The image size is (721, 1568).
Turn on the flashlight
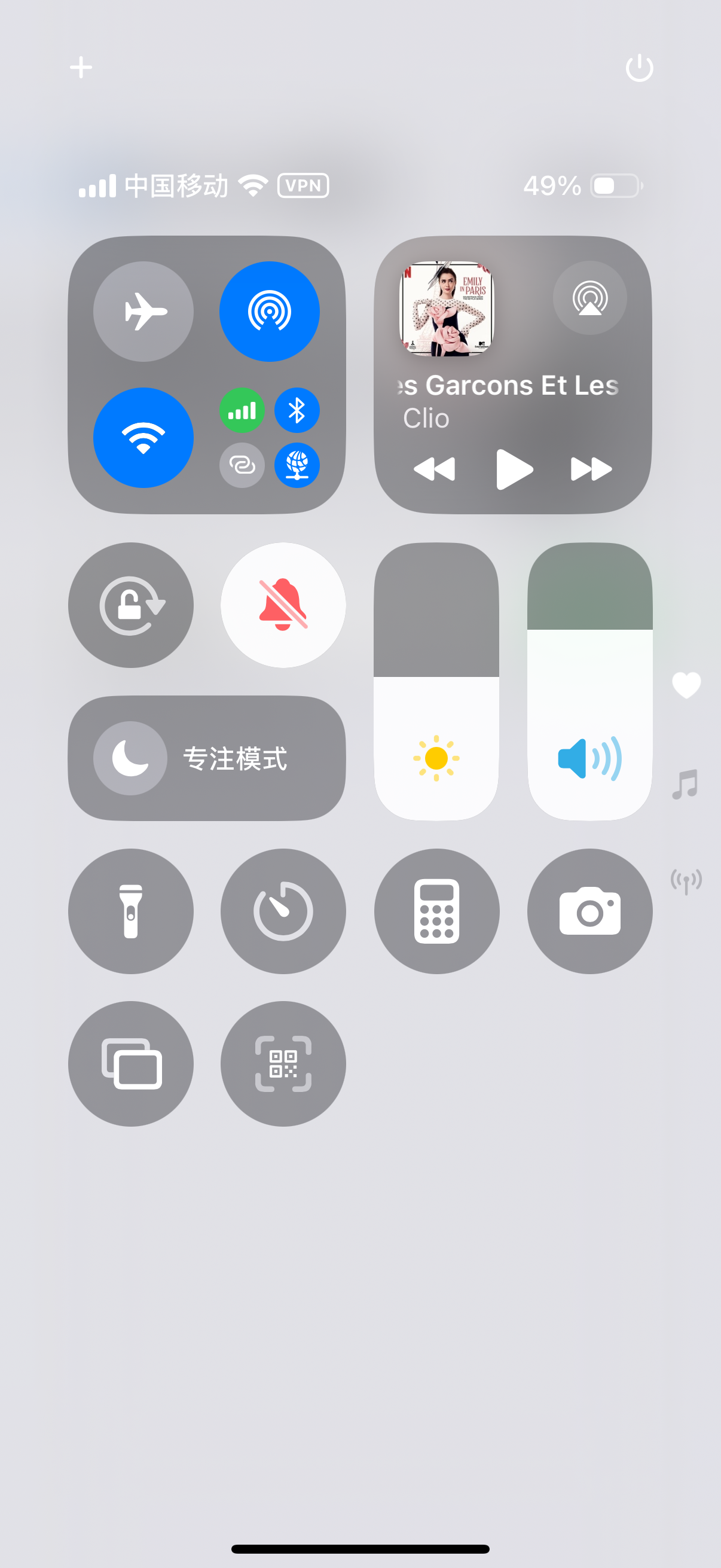pyautogui.click(x=131, y=911)
